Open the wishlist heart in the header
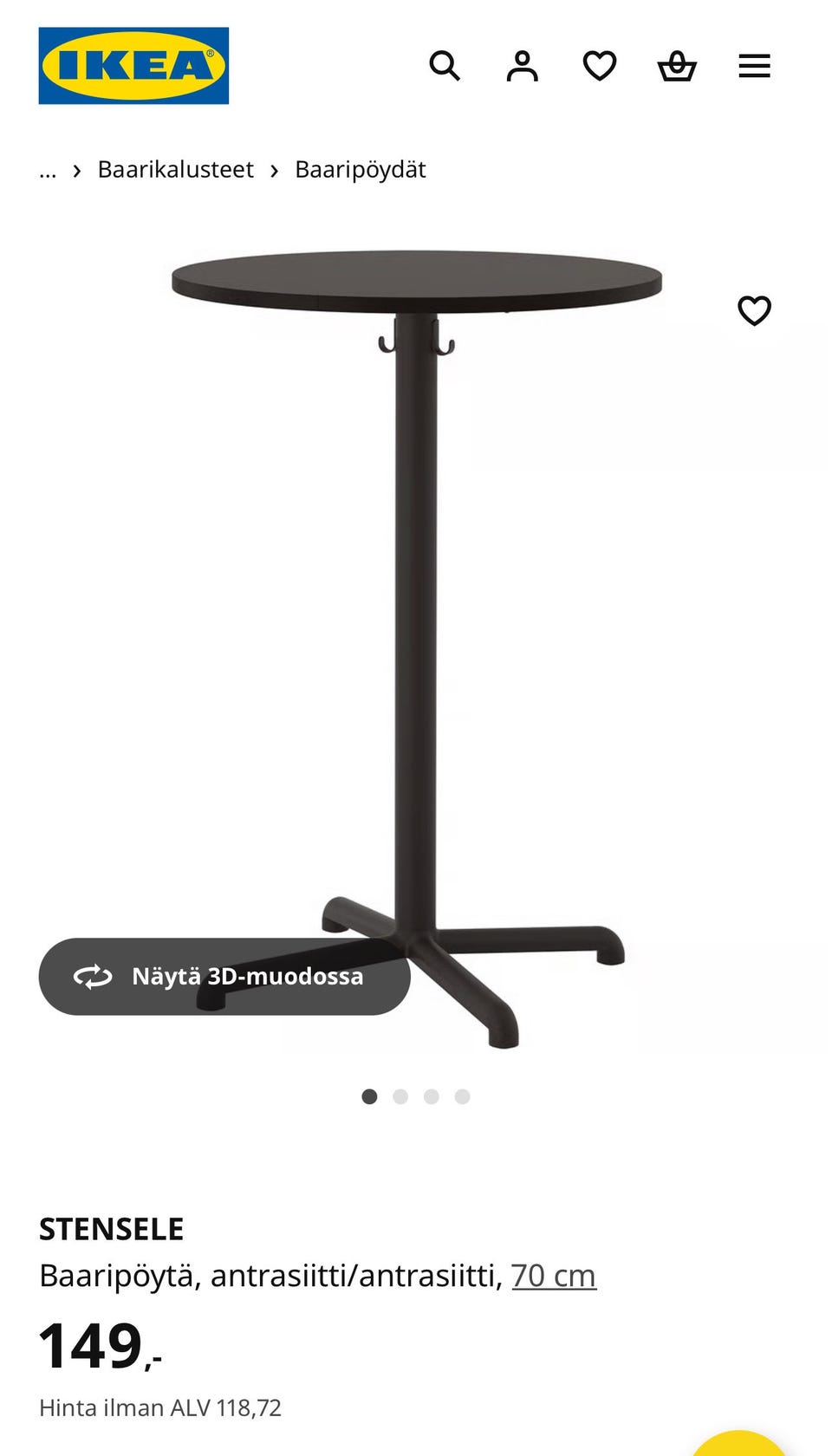 (599, 66)
